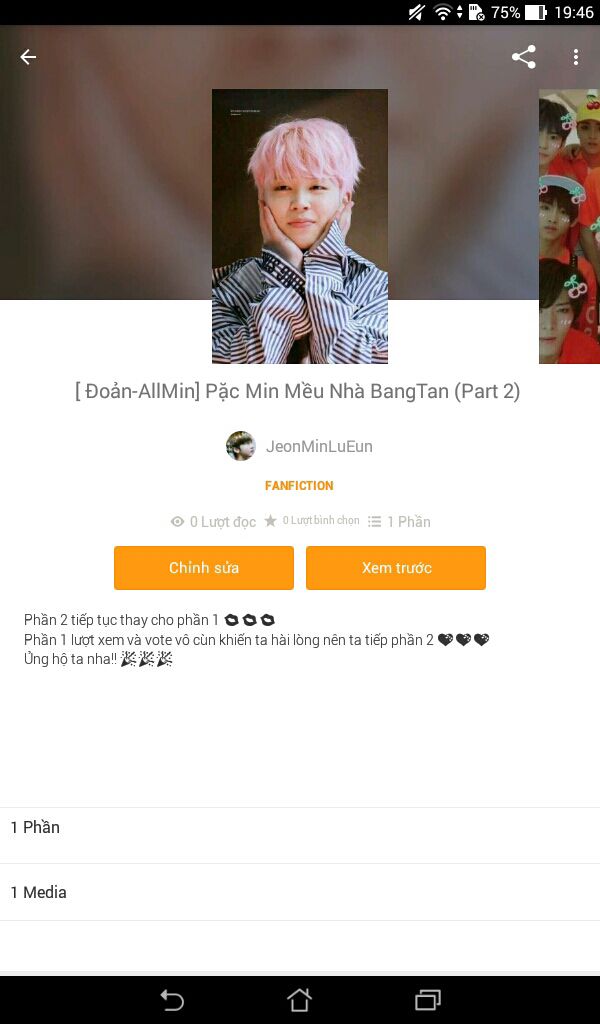
Task: Open the pink-haired story cover image
Action: pos(300,226)
